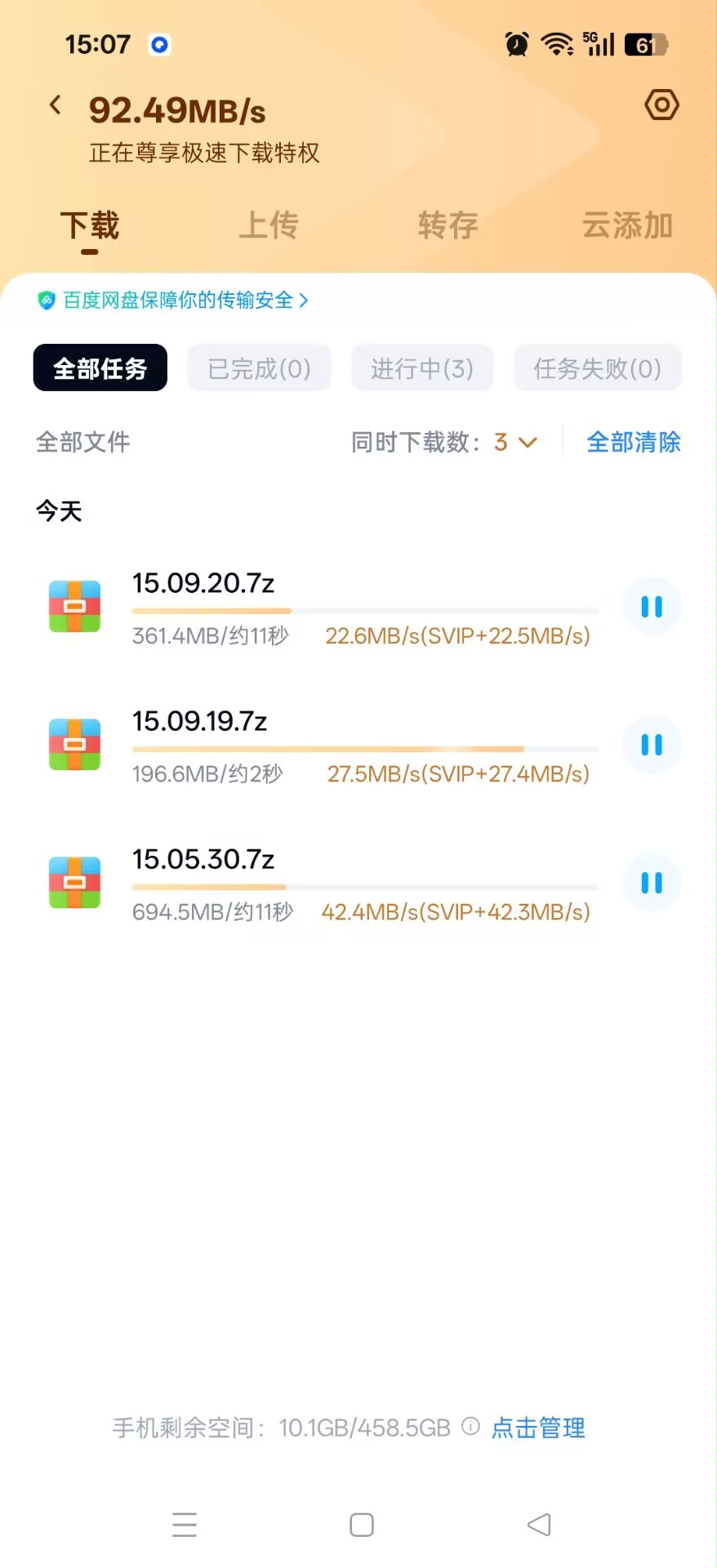The width and height of the screenshot is (717, 1568).
Task: Expand the 百度网盘保障你的传输安全 banner
Action: click(173, 301)
